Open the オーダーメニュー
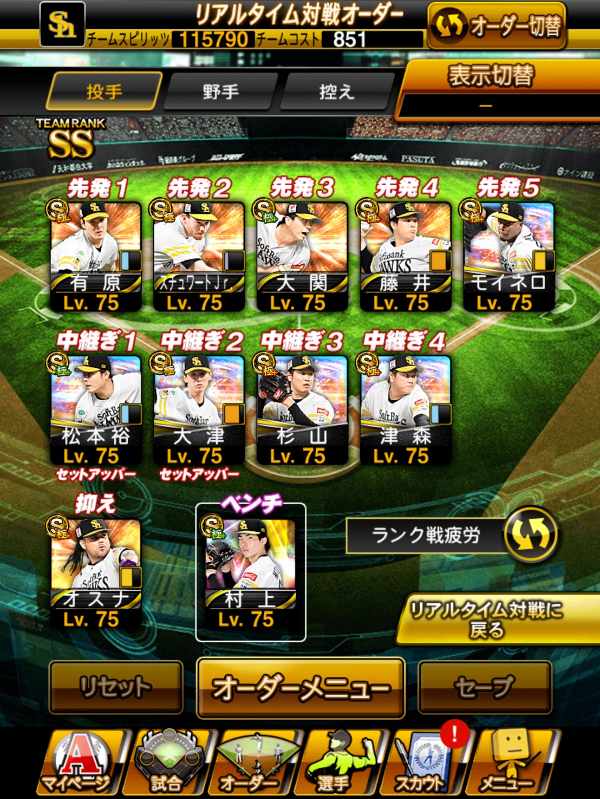 [x=300, y=688]
